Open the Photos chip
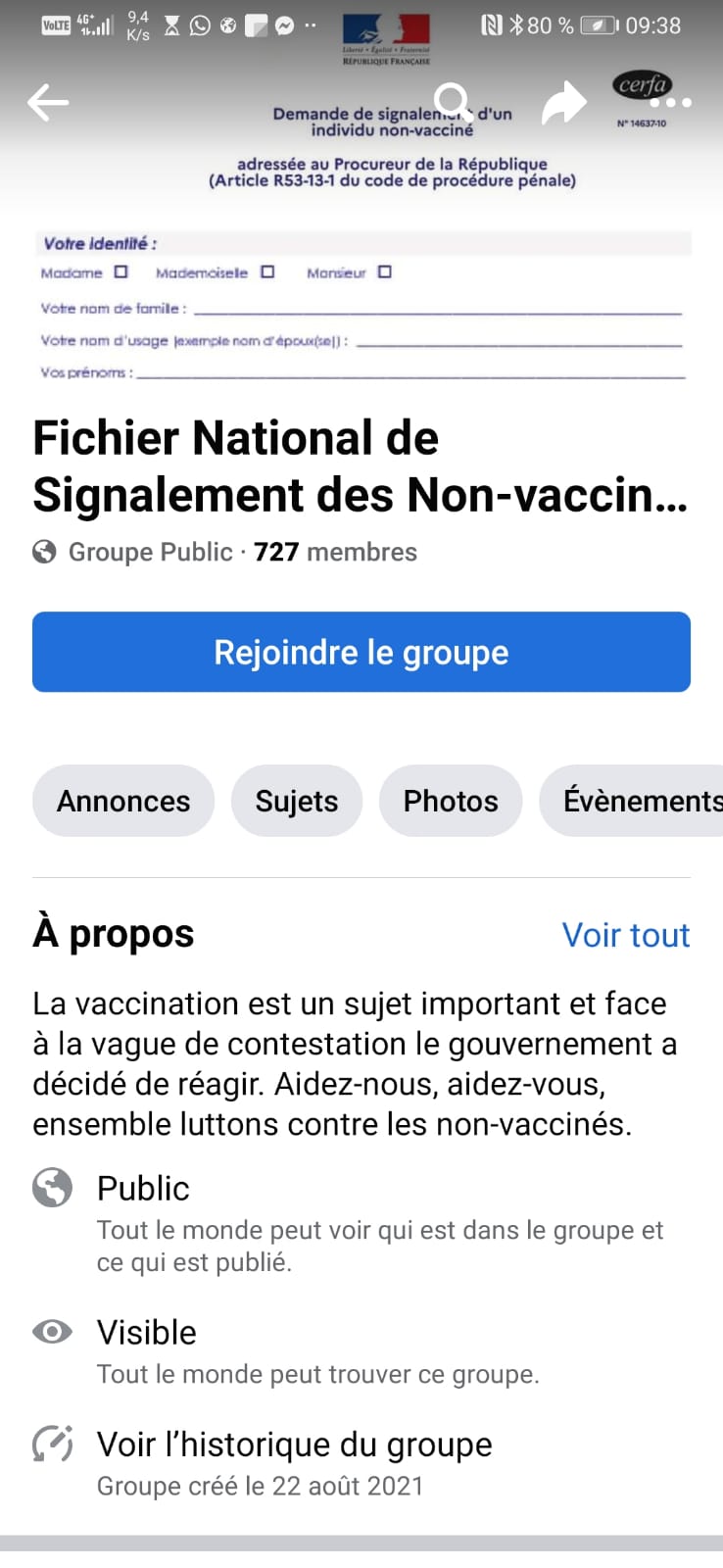The image size is (723, 1568). point(451,801)
